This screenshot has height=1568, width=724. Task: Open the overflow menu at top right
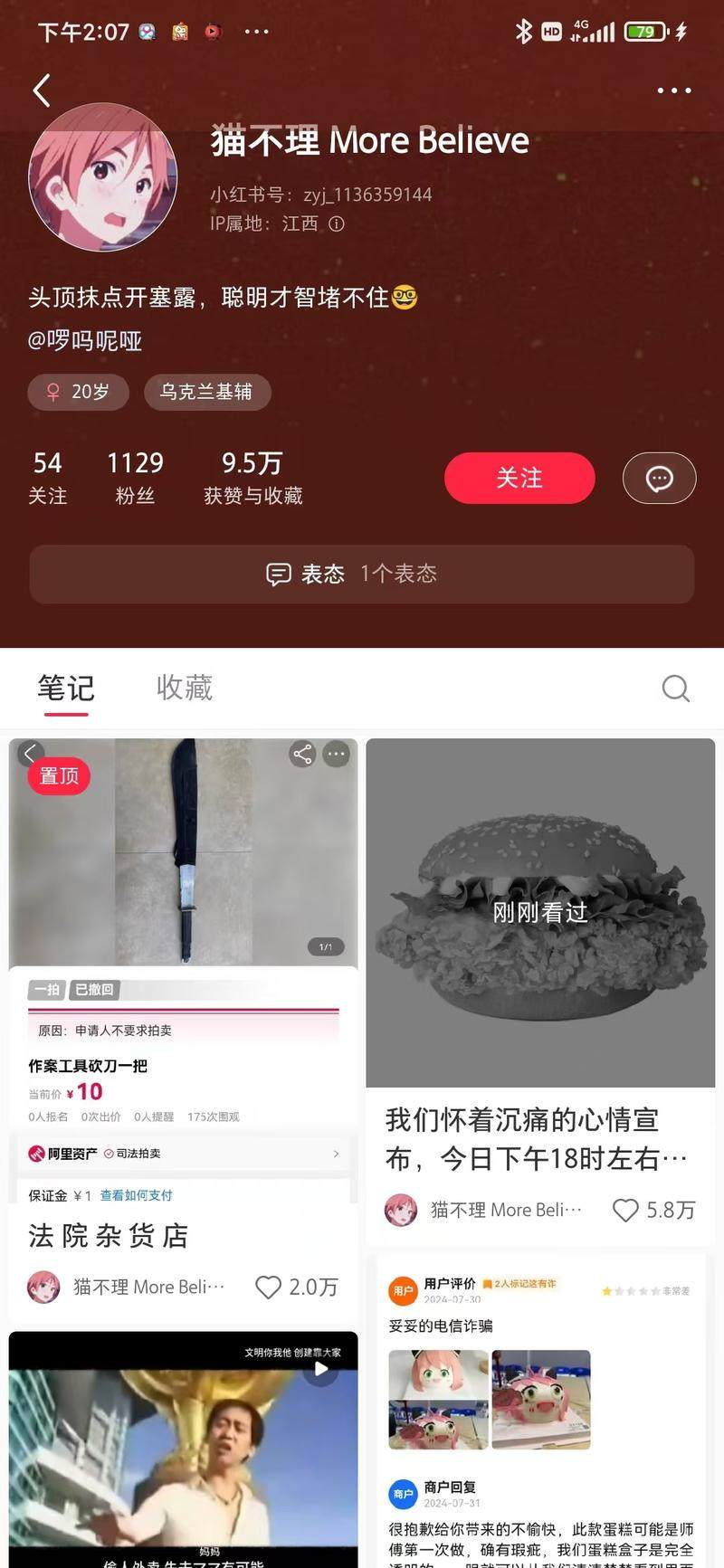tap(673, 90)
